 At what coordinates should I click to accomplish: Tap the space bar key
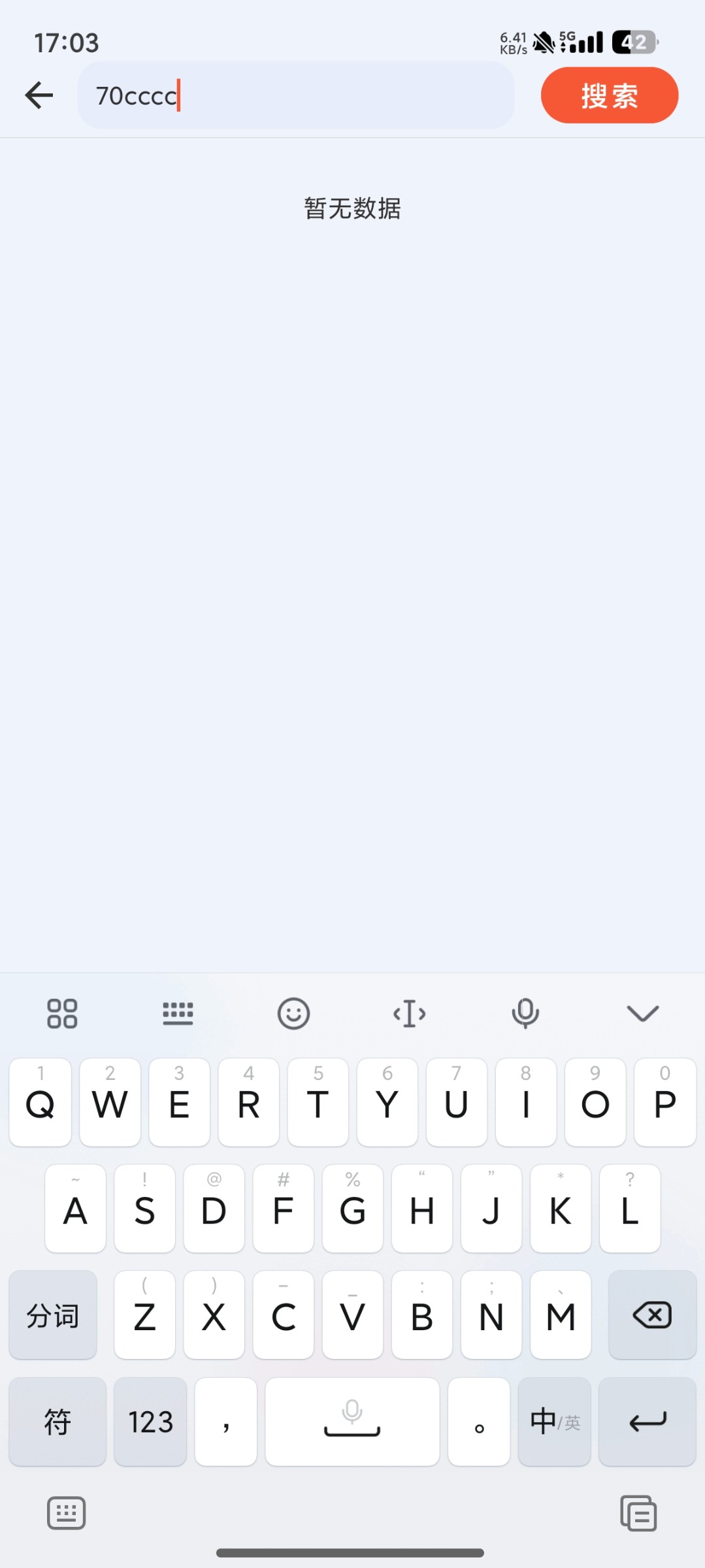point(352,1422)
